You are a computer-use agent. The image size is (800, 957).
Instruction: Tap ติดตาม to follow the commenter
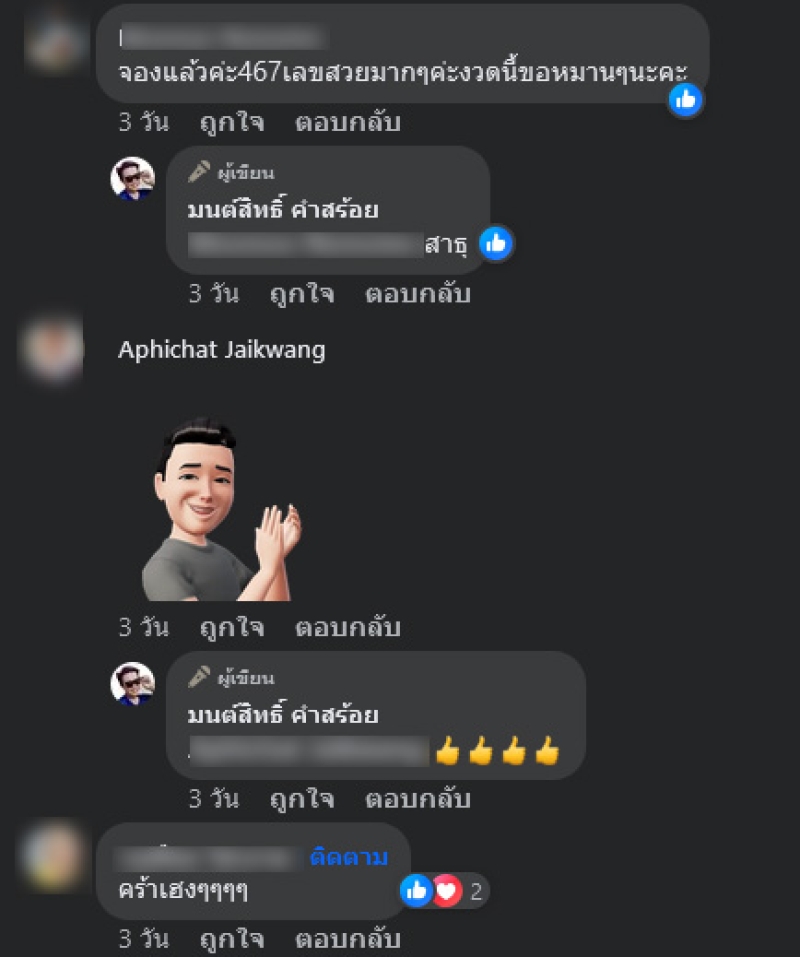point(348,857)
